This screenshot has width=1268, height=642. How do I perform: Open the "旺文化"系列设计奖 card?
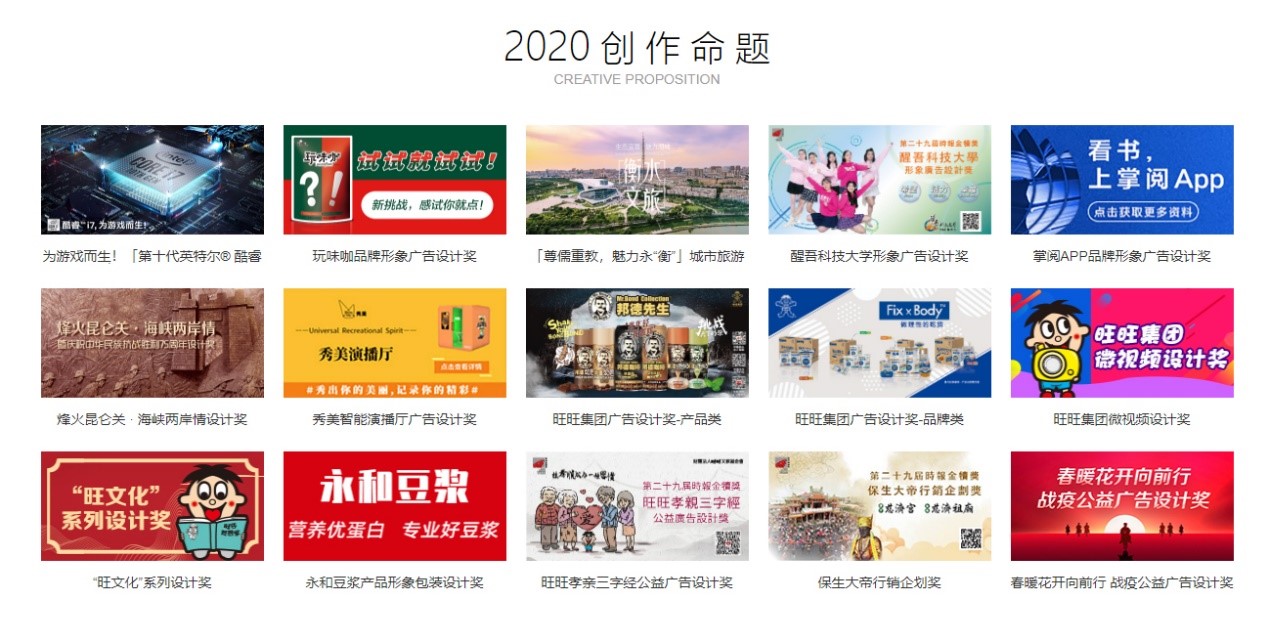point(152,506)
